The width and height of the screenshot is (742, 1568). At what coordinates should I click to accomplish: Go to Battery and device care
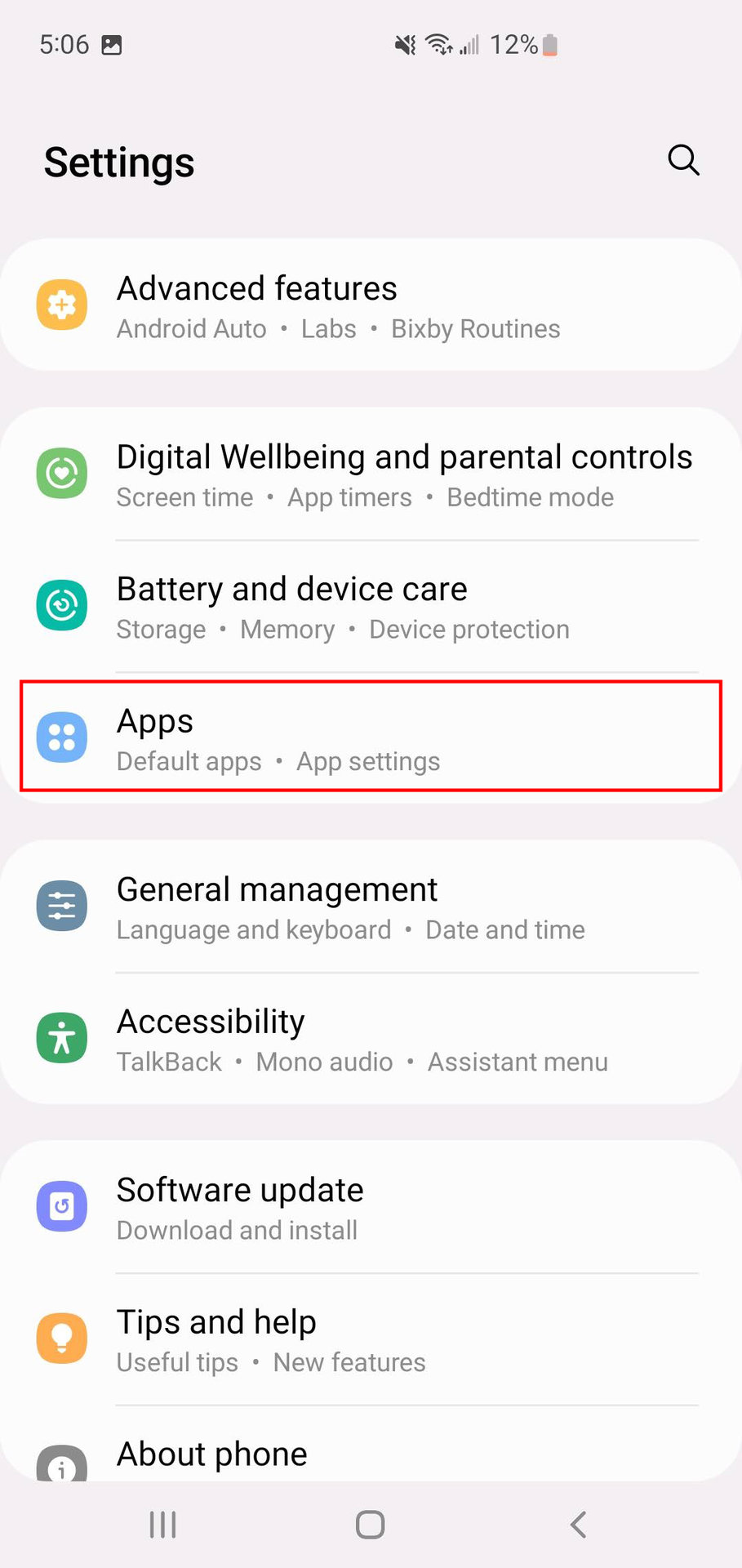(371, 607)
